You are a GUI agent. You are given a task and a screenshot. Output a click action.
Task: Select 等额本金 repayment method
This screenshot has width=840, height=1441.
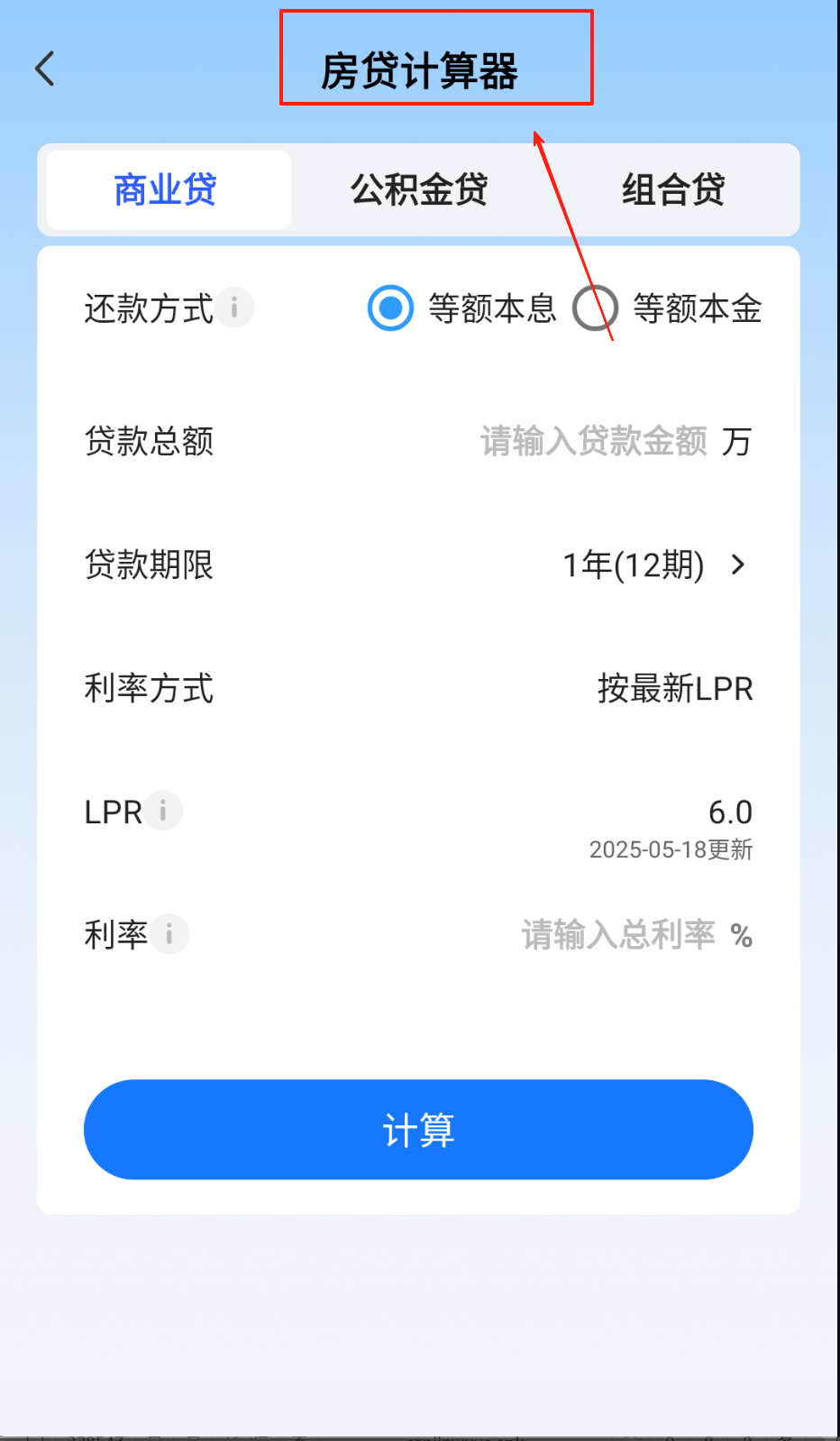pyautogui.click(x=596, y=308)
